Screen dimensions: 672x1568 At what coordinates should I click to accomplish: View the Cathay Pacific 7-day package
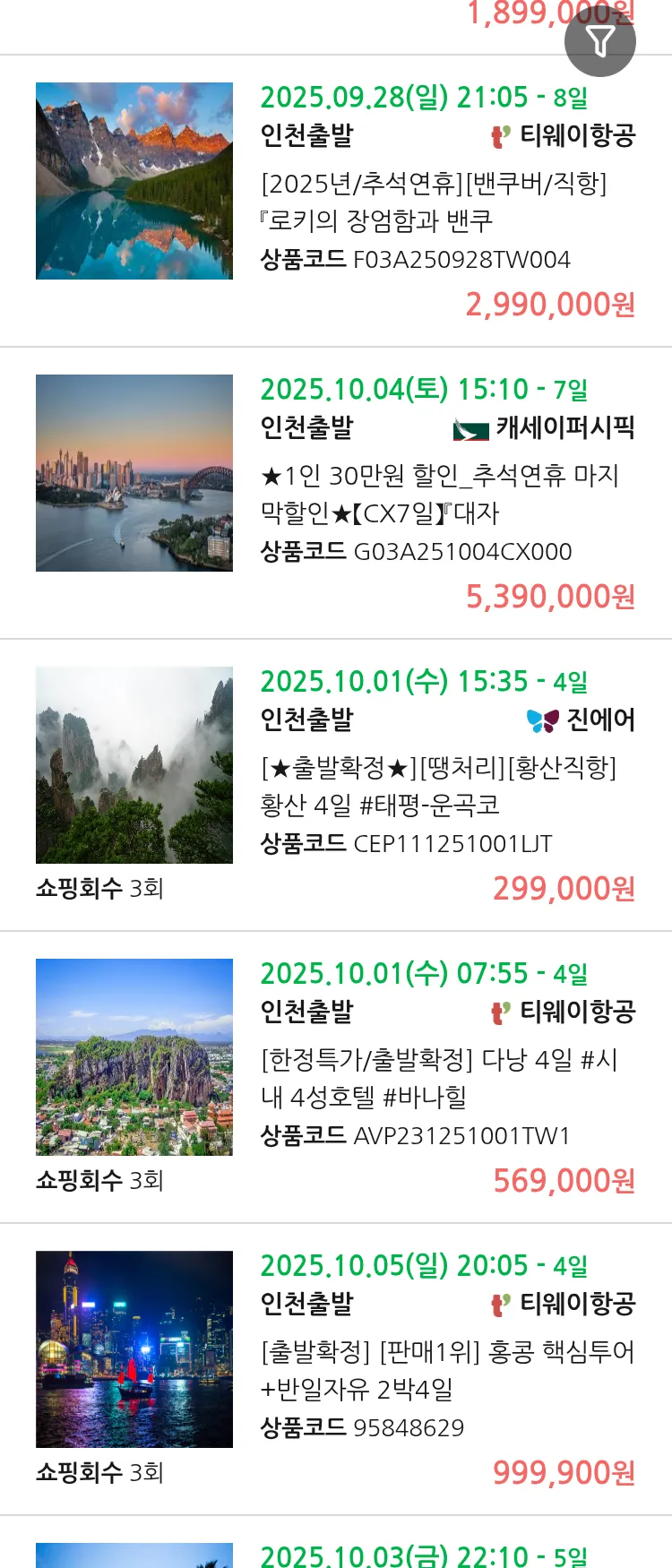tap(439, 495)
